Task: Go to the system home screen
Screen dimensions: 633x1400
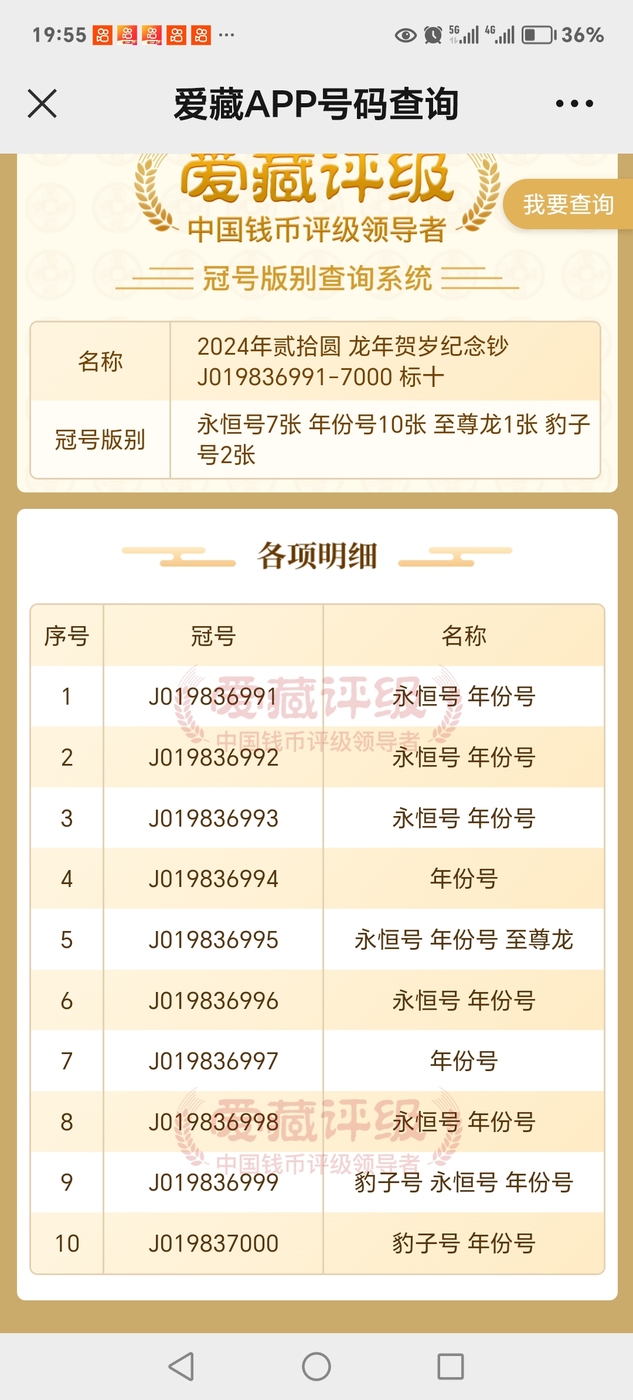Action: tap(316, 1366)
